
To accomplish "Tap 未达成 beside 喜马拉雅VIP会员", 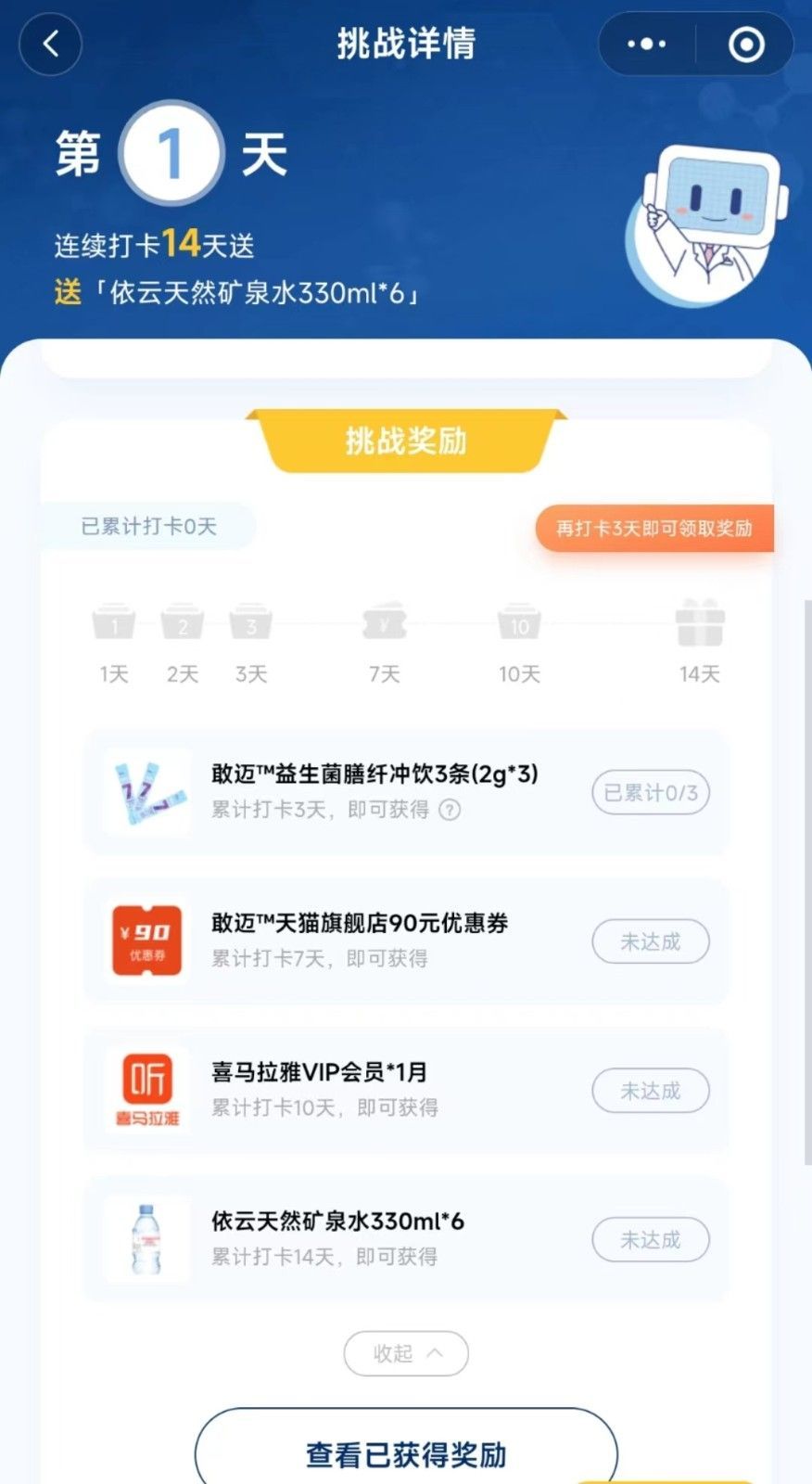I will tap(651, 1091).
